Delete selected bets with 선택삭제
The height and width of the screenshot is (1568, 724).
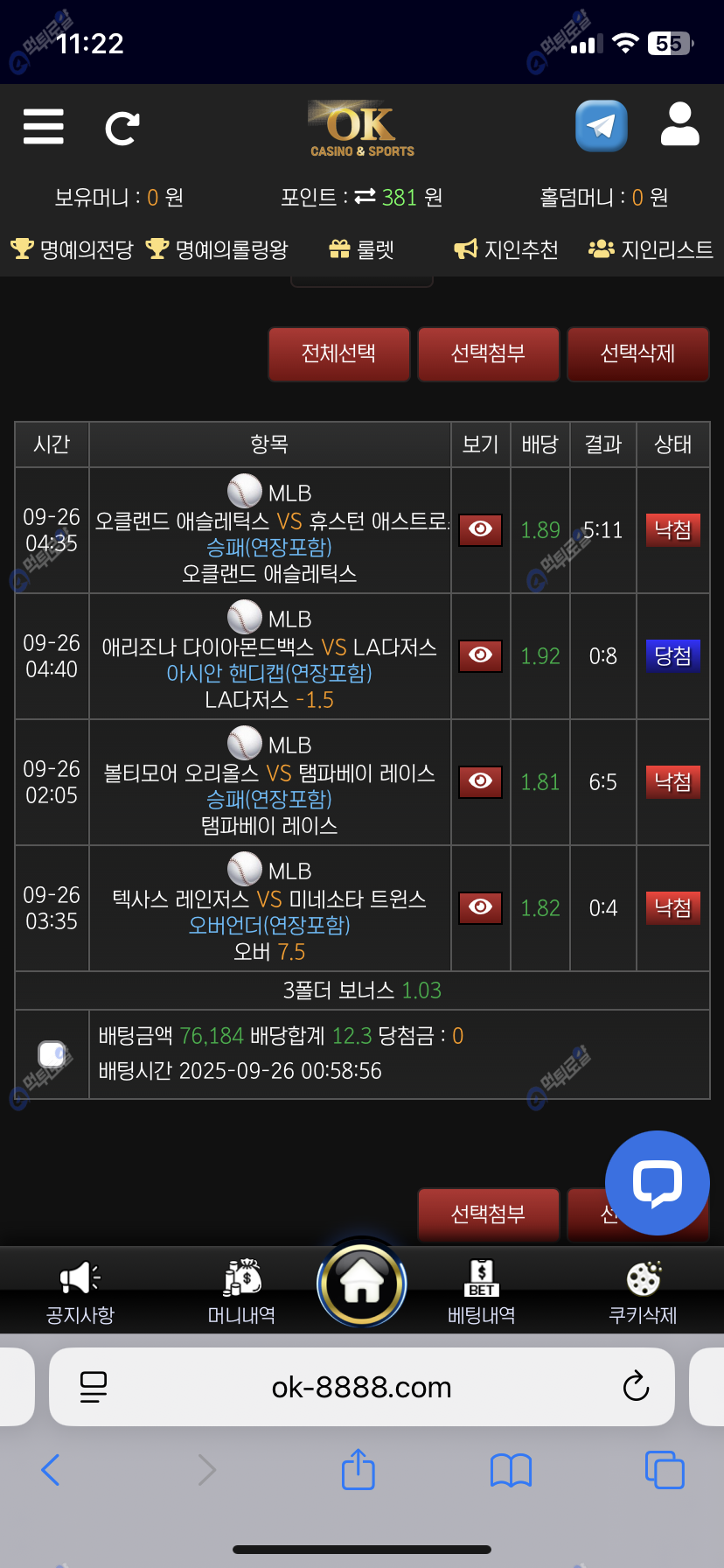(x=637, y=353)
